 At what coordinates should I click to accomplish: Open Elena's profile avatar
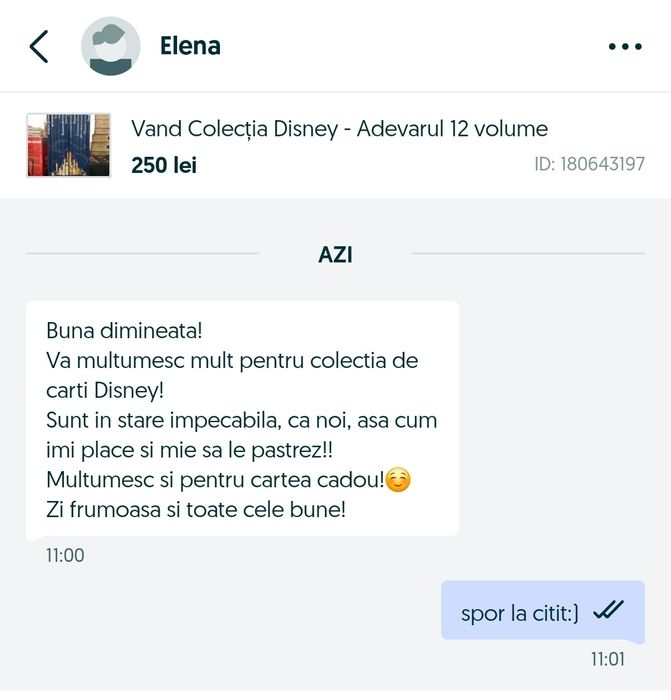point(110,46)
